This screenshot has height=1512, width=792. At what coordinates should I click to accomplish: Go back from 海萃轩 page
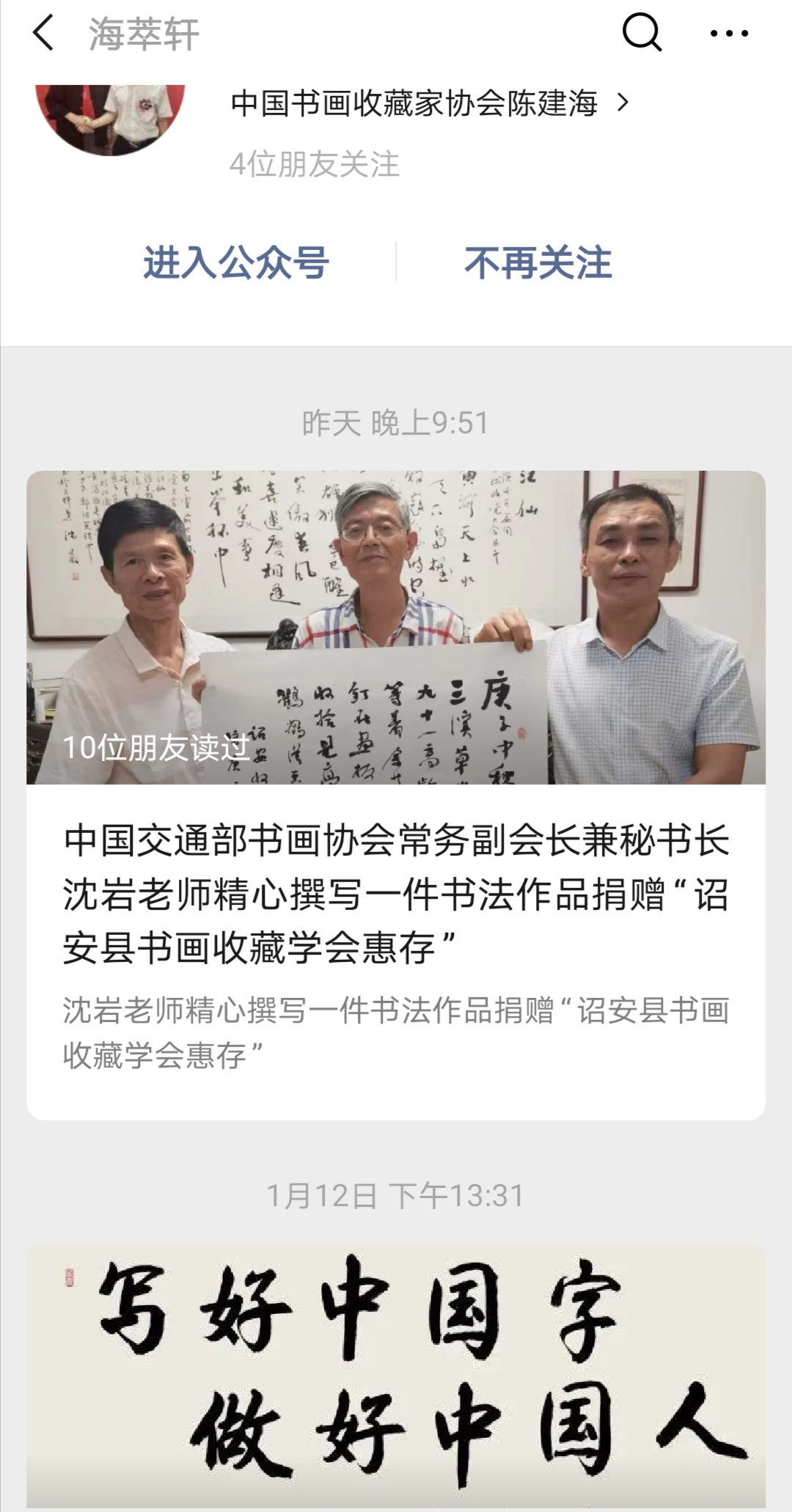point(44,34)
